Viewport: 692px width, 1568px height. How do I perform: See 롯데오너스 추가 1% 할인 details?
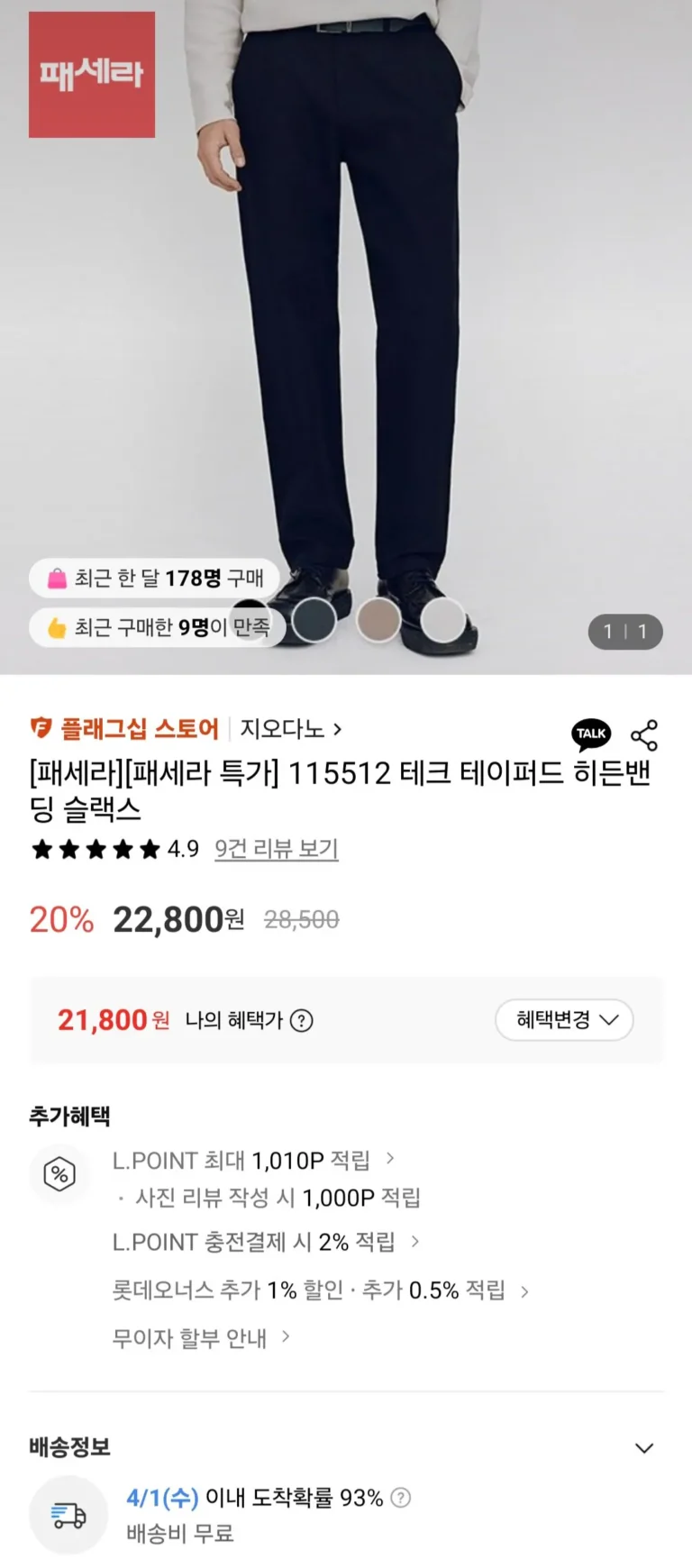(320, 1290)
